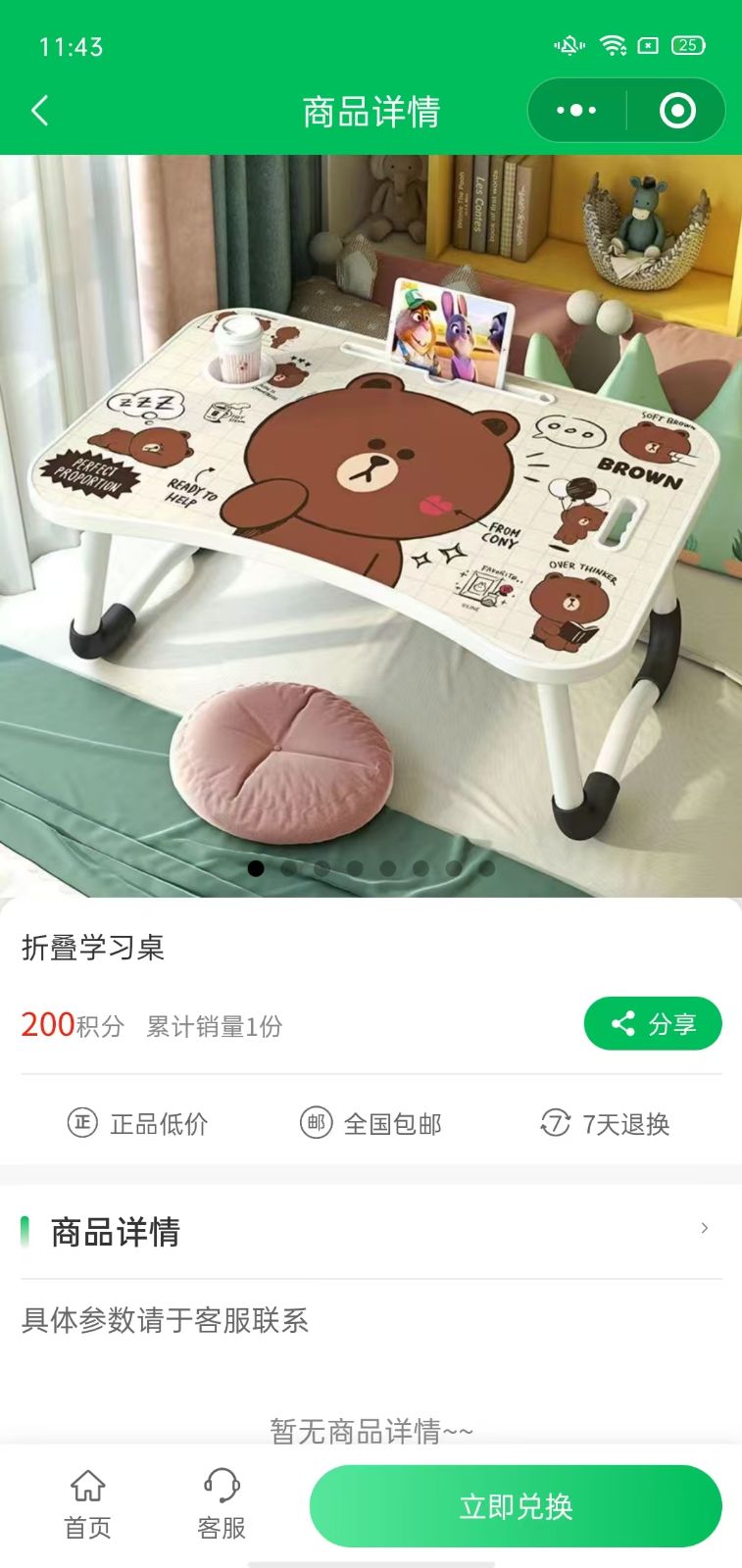
Task: Contact 客服 customer service
Action: point(222,1504)
